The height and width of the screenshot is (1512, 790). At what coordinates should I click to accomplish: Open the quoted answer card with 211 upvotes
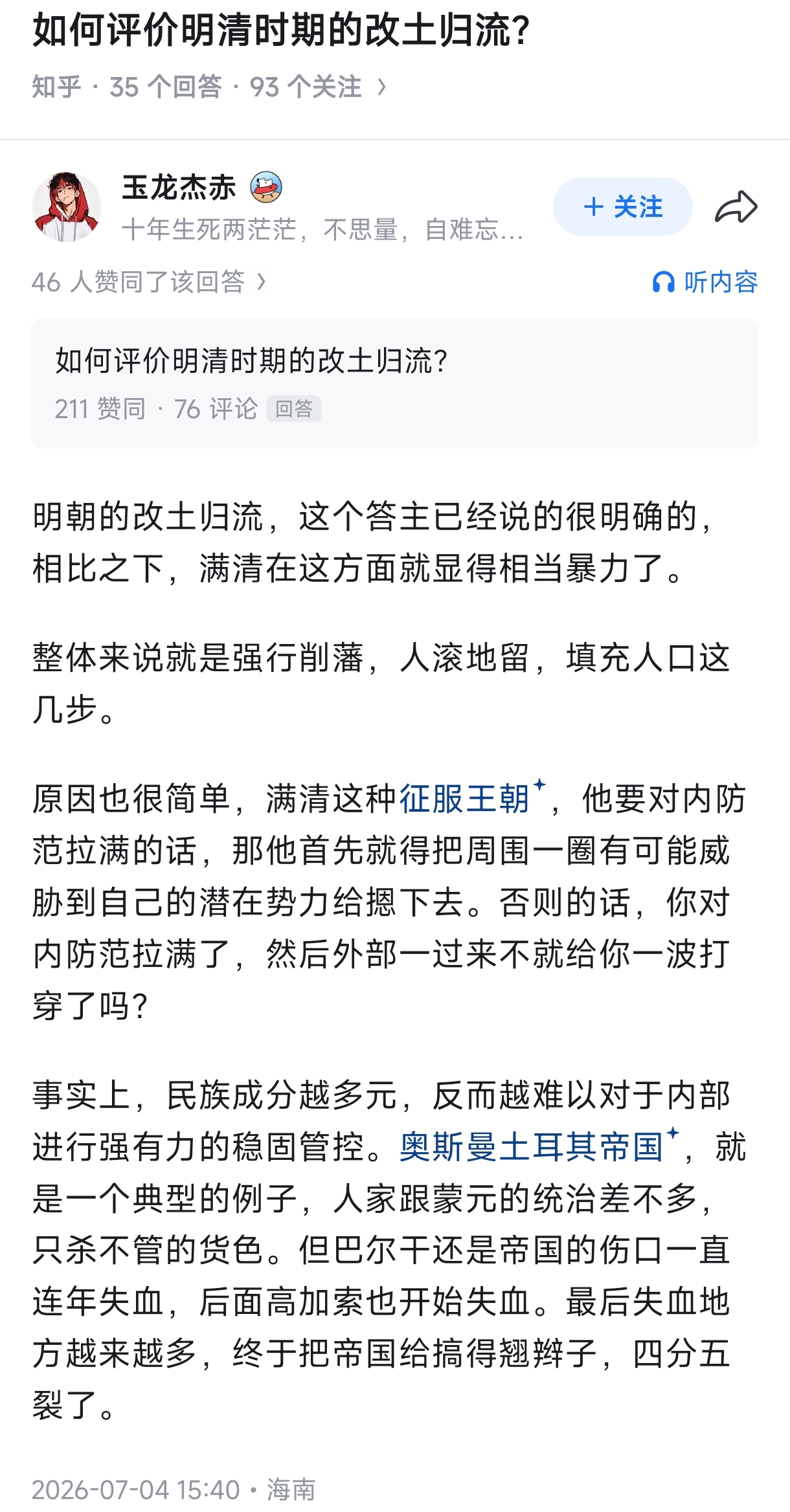click(x=395, y=383)
